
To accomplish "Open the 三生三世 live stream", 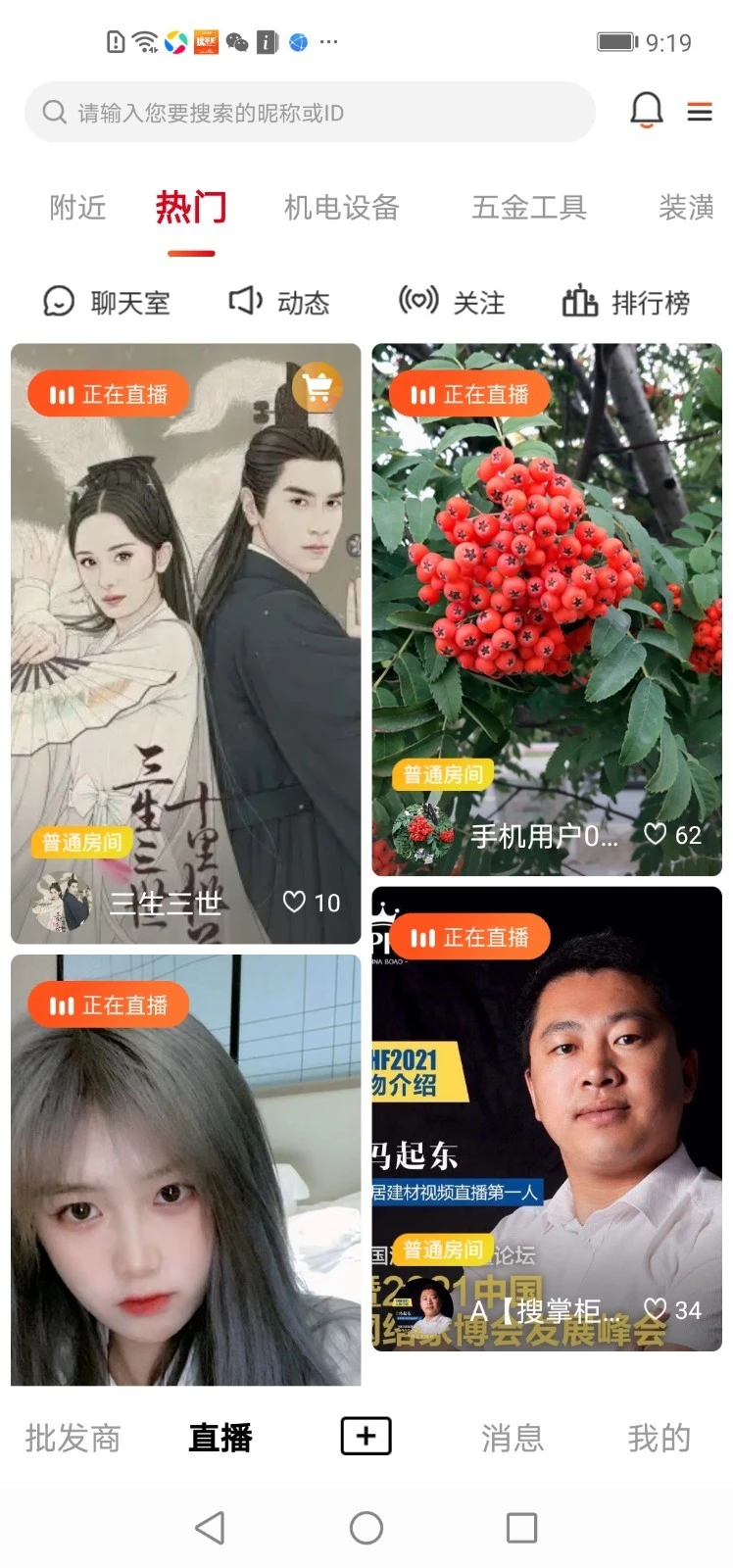I will tap(185, 642).
